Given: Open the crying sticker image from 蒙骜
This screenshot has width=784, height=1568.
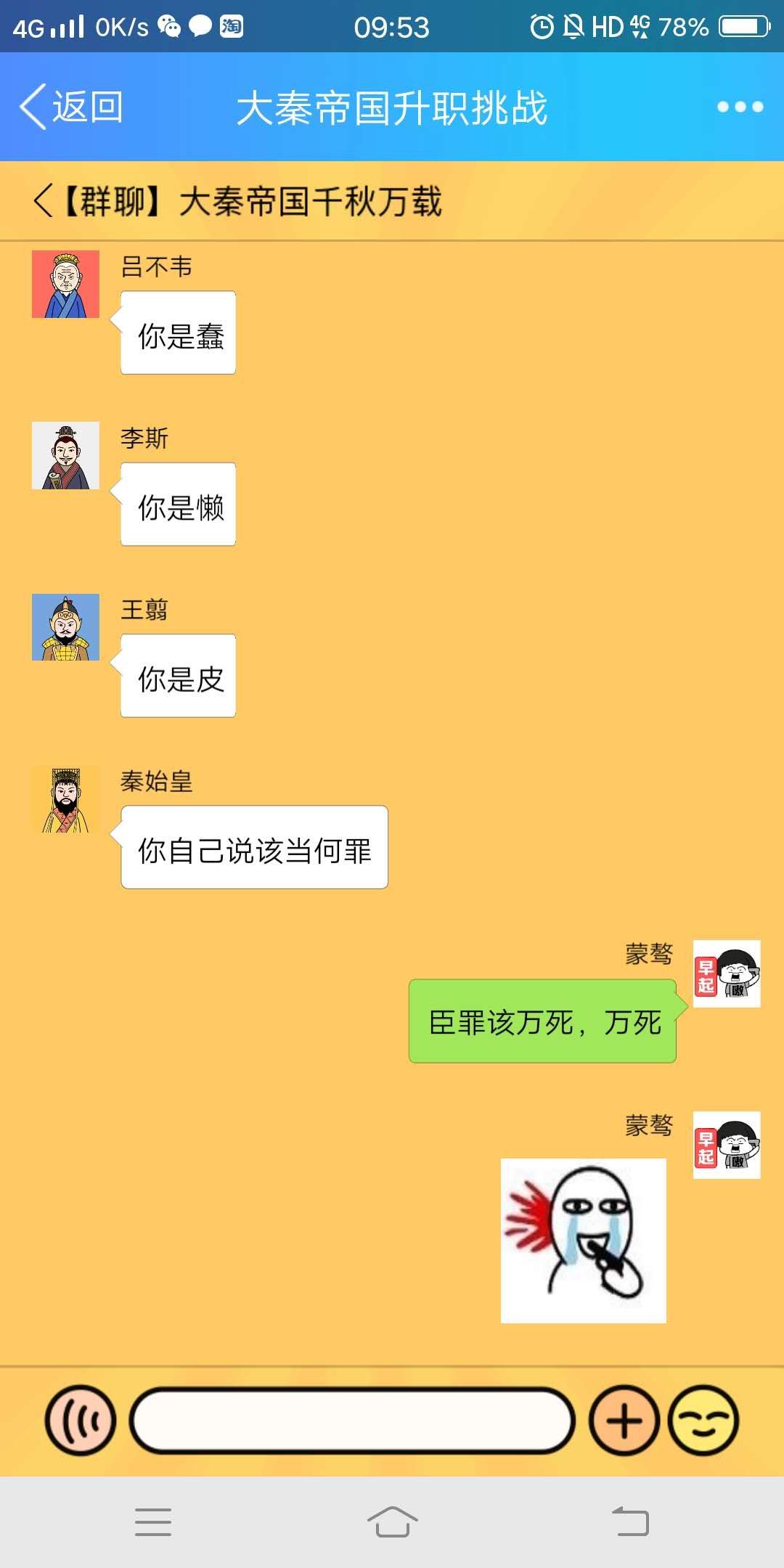Looking at the screenshot, I should pos(583,1240).
